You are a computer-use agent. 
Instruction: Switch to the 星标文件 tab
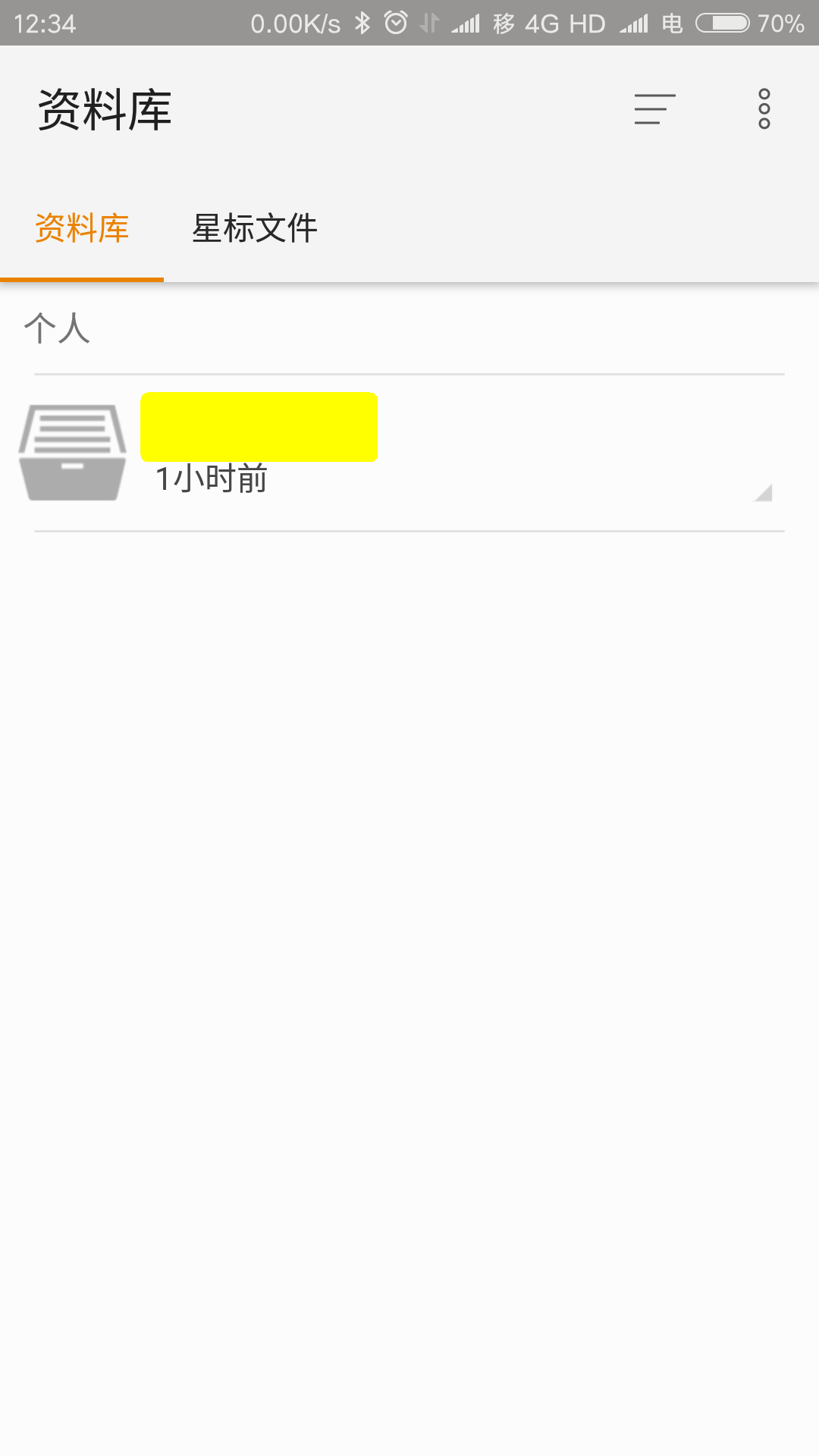[x=255, y=229]
